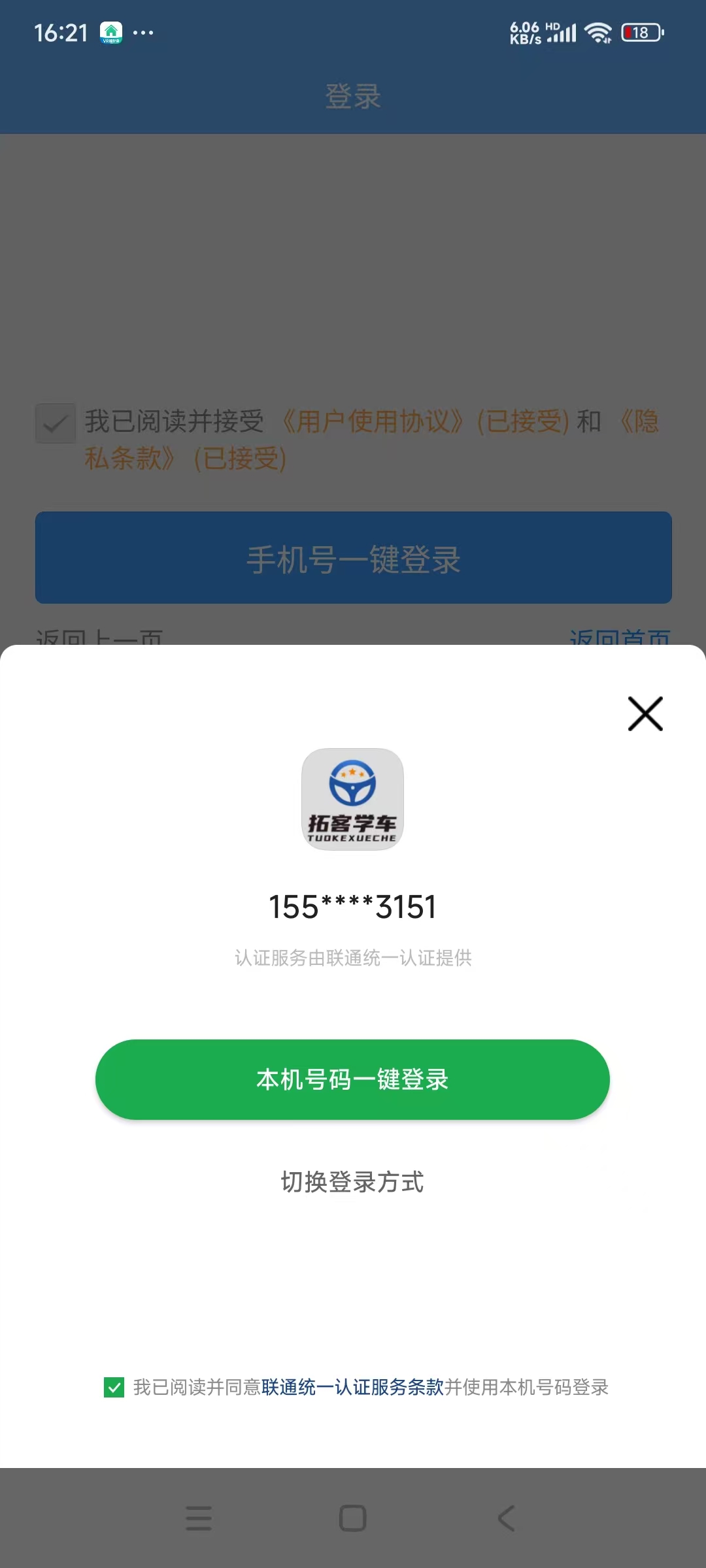Tap 本机号码一键登录 button
Screen dimensions: 706x1568
click(x=352, y=1079)
